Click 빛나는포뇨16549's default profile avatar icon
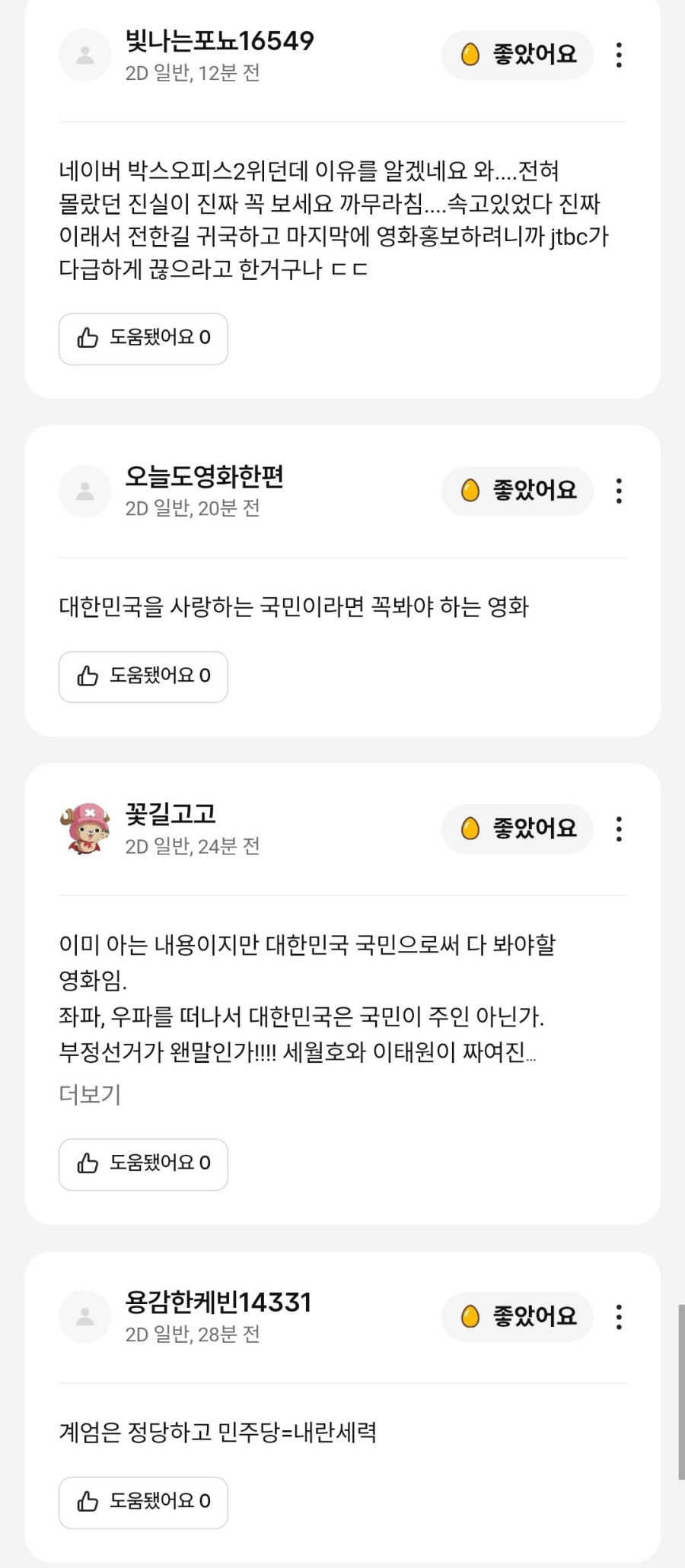 84,55
